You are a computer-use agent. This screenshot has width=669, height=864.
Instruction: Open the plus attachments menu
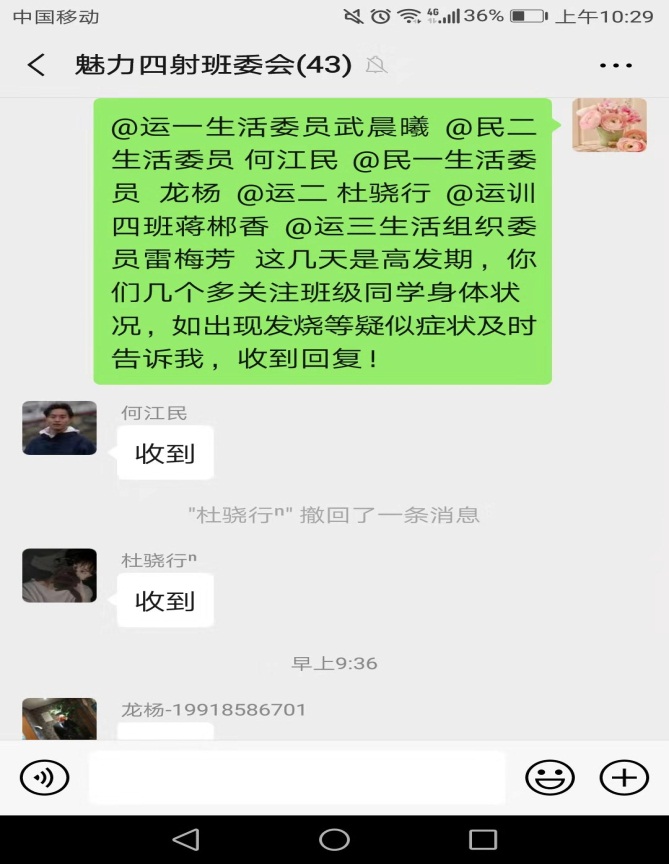point(623,777)
